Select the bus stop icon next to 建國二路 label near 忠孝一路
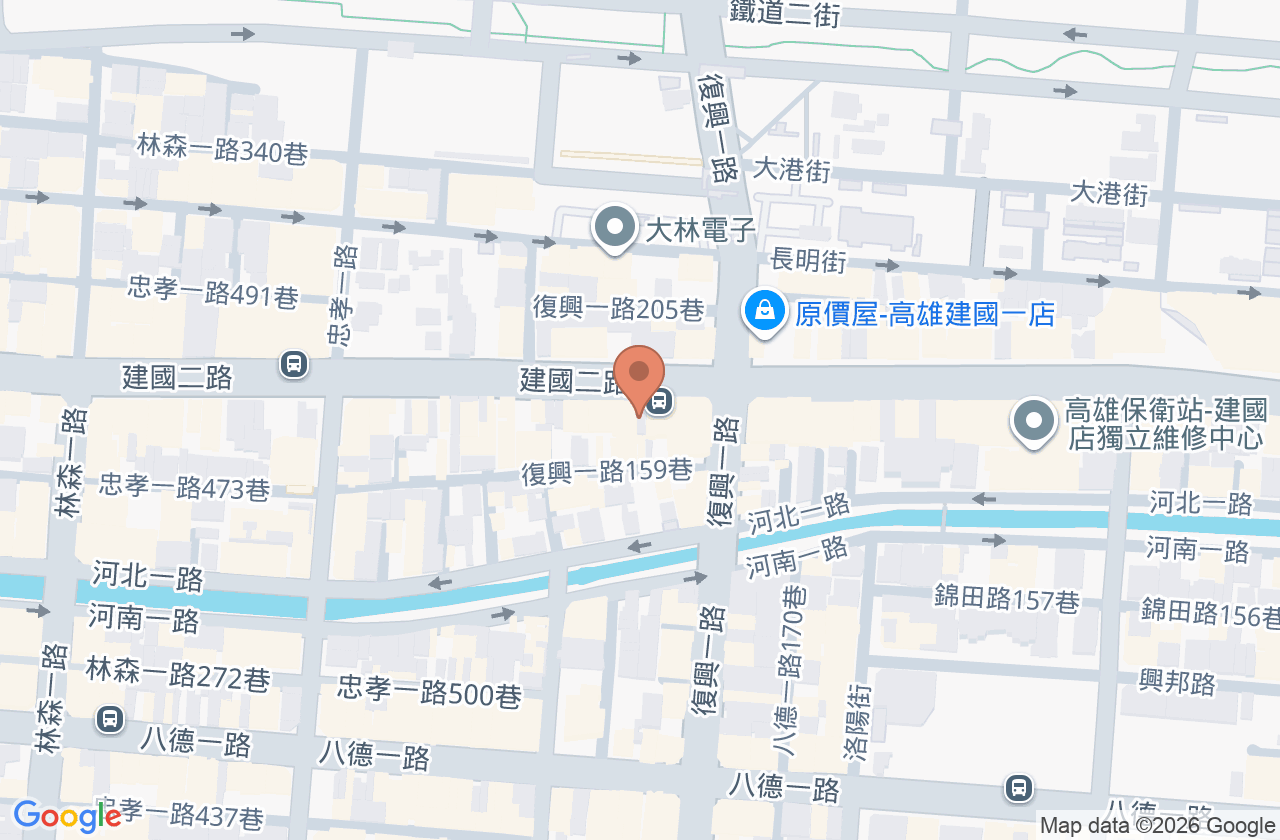 click(294, 363)
